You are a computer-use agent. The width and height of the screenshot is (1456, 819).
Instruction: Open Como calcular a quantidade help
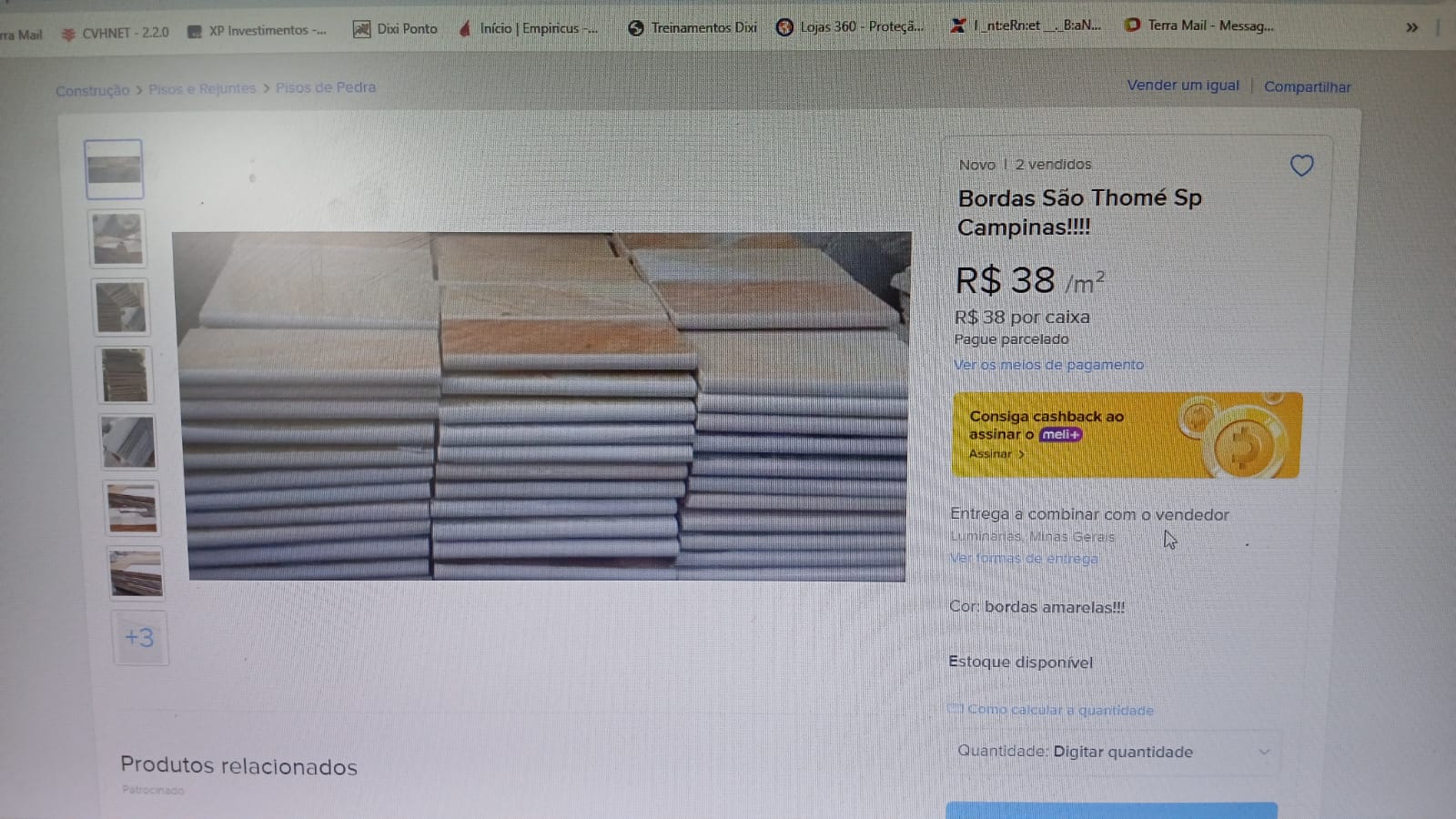(x=1059, y=710)
